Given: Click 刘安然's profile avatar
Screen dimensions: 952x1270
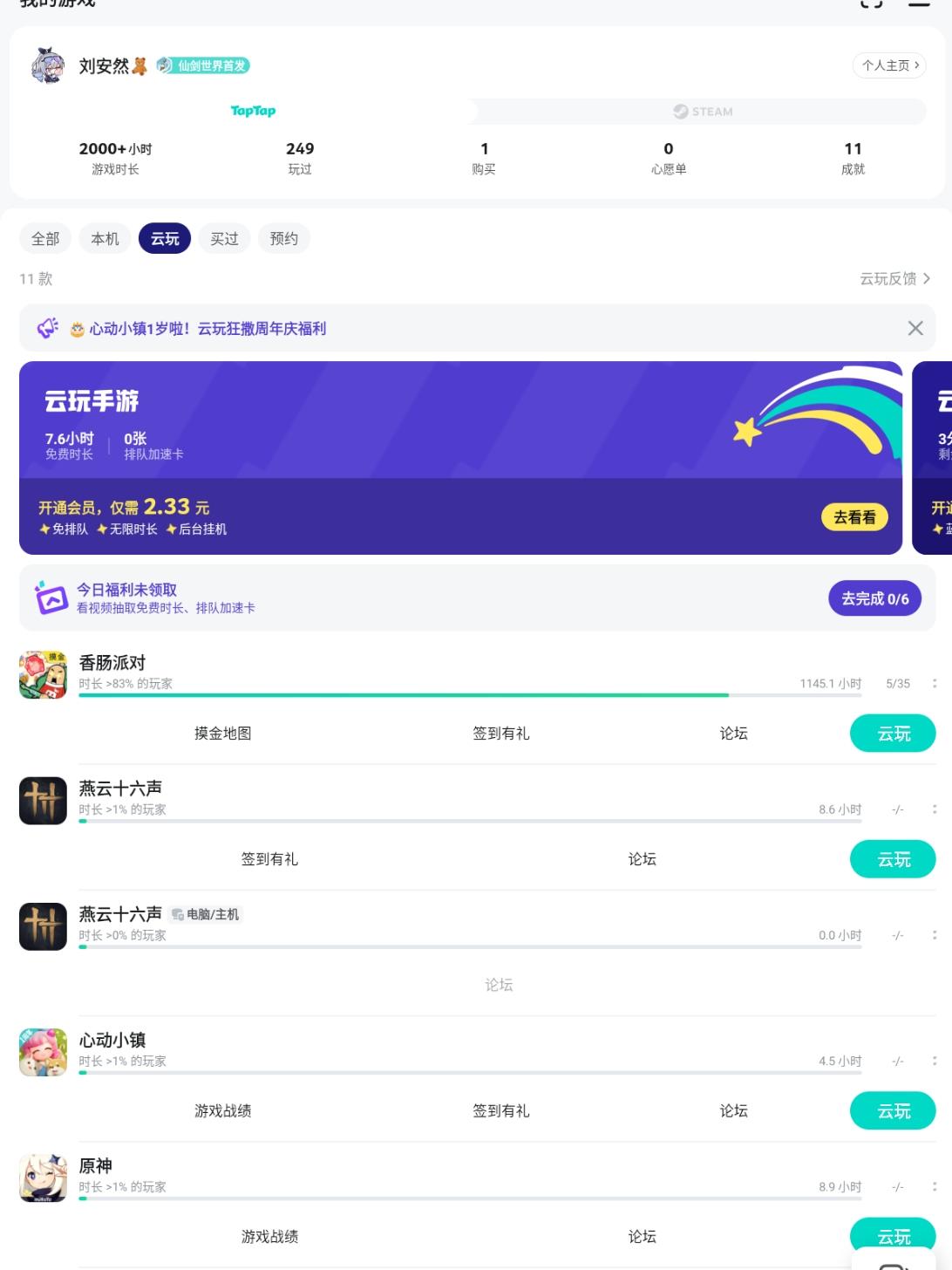Looking at the screenshot, I should point(48,65).
